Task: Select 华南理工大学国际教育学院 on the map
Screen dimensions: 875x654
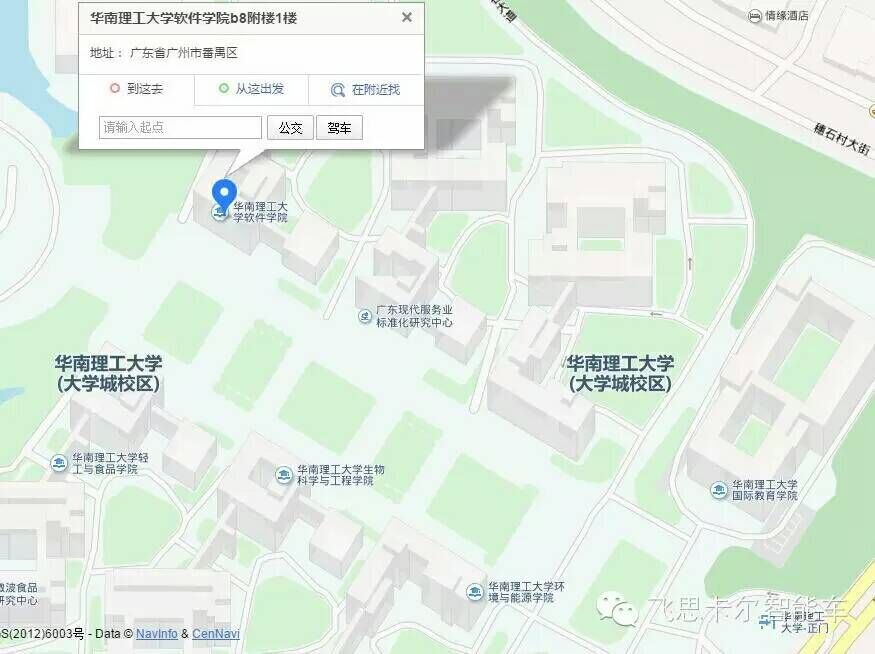Action: (x=762, y=490)
